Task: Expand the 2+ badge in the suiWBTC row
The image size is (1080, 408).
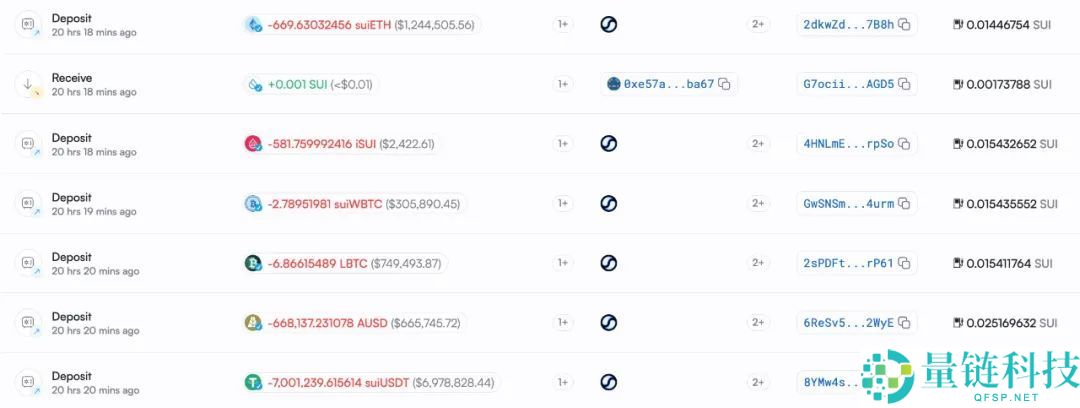Action: tap(758, 204)
